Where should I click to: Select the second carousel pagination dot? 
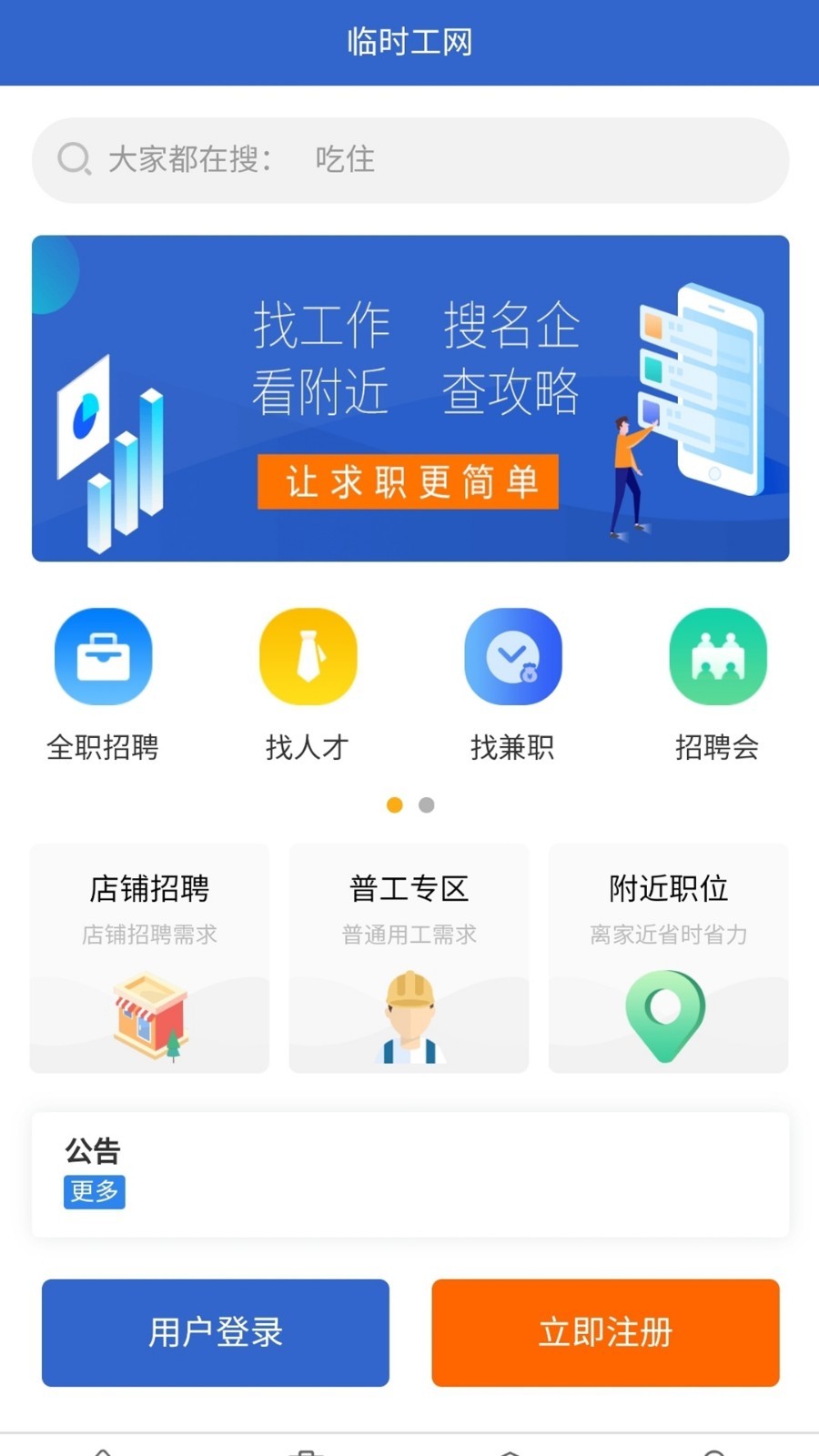click(425, 804)
